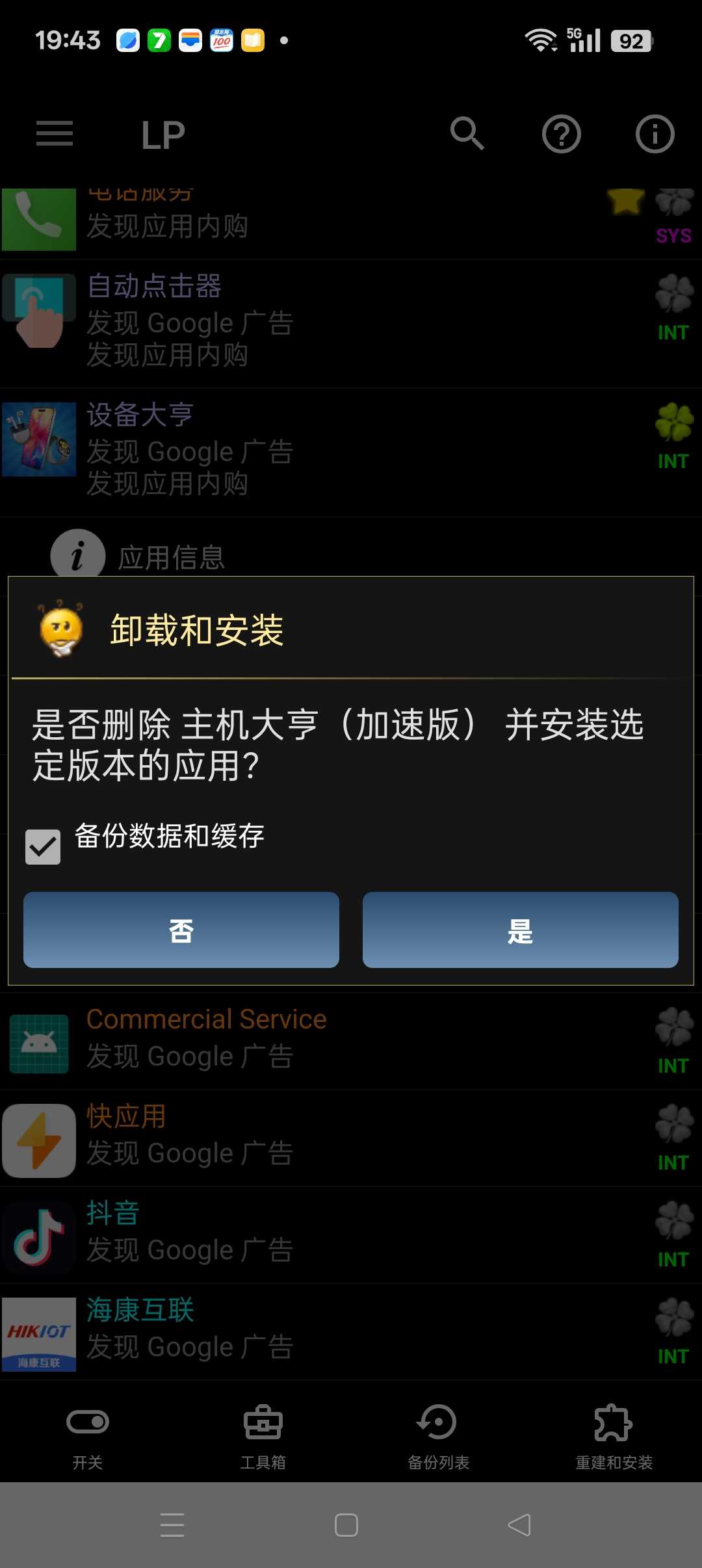
Task: Open the 海康互联 app entry
Action: point(325,1330)
